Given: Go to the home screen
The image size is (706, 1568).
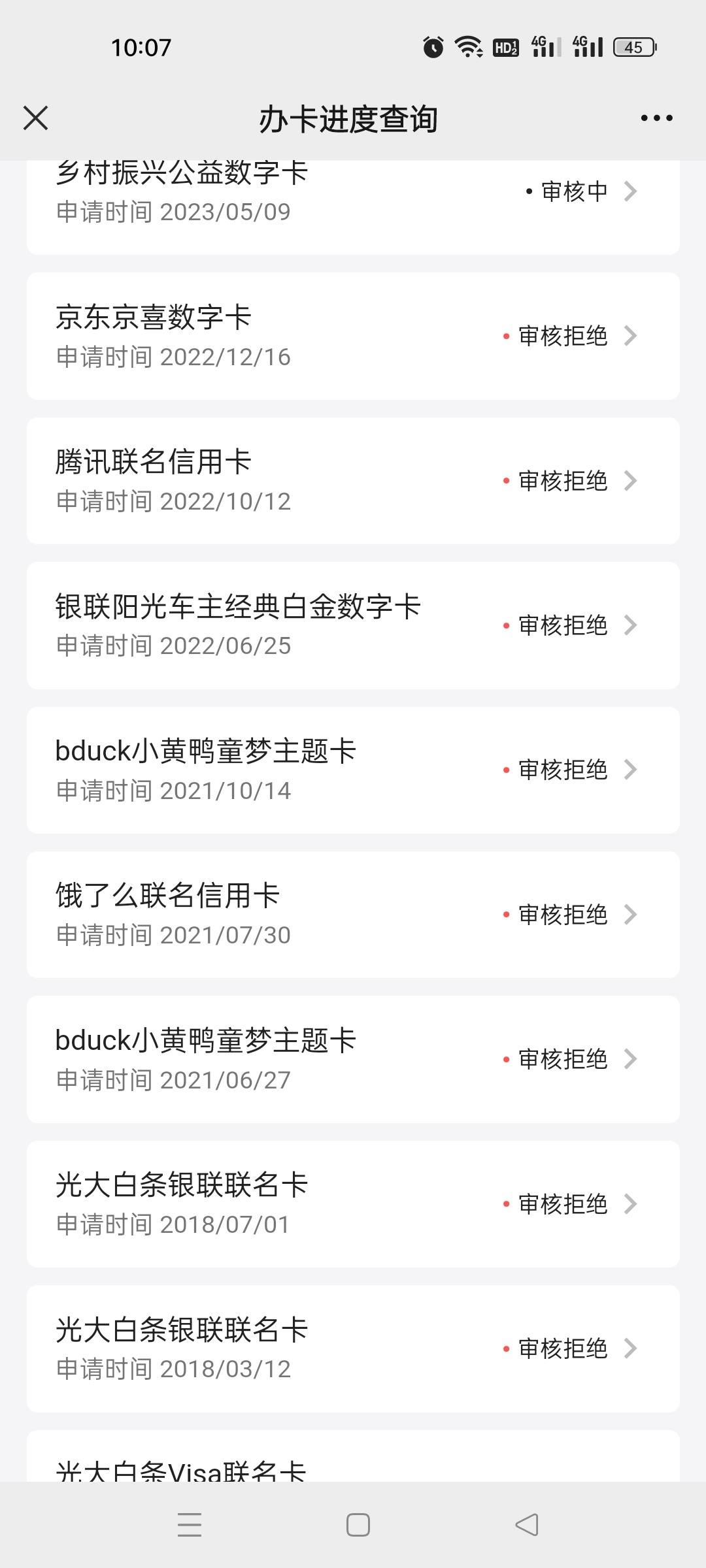Looking at the screenshot, I should click(x=358, y=1525).
